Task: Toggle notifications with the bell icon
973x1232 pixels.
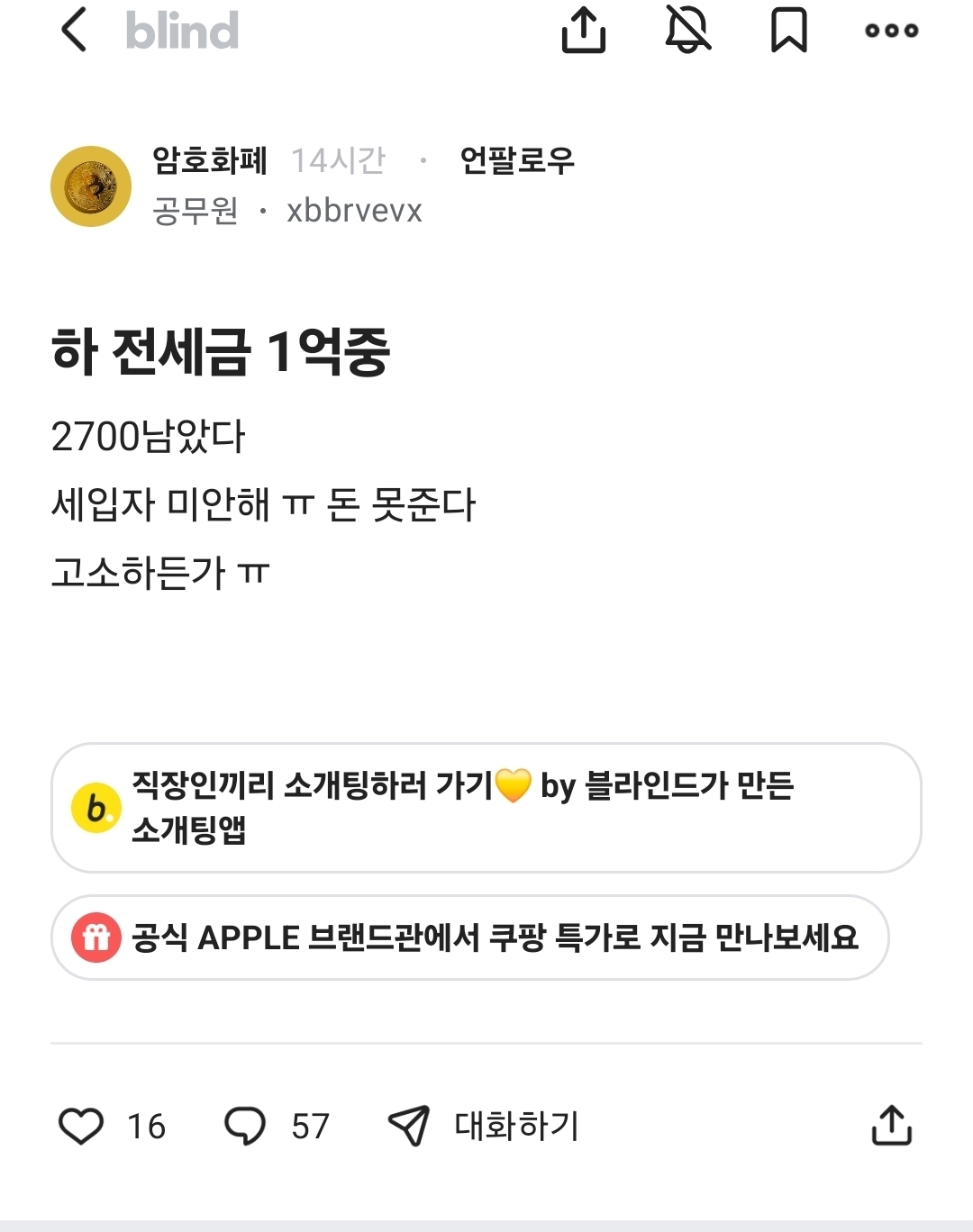Action: (687, 31)
